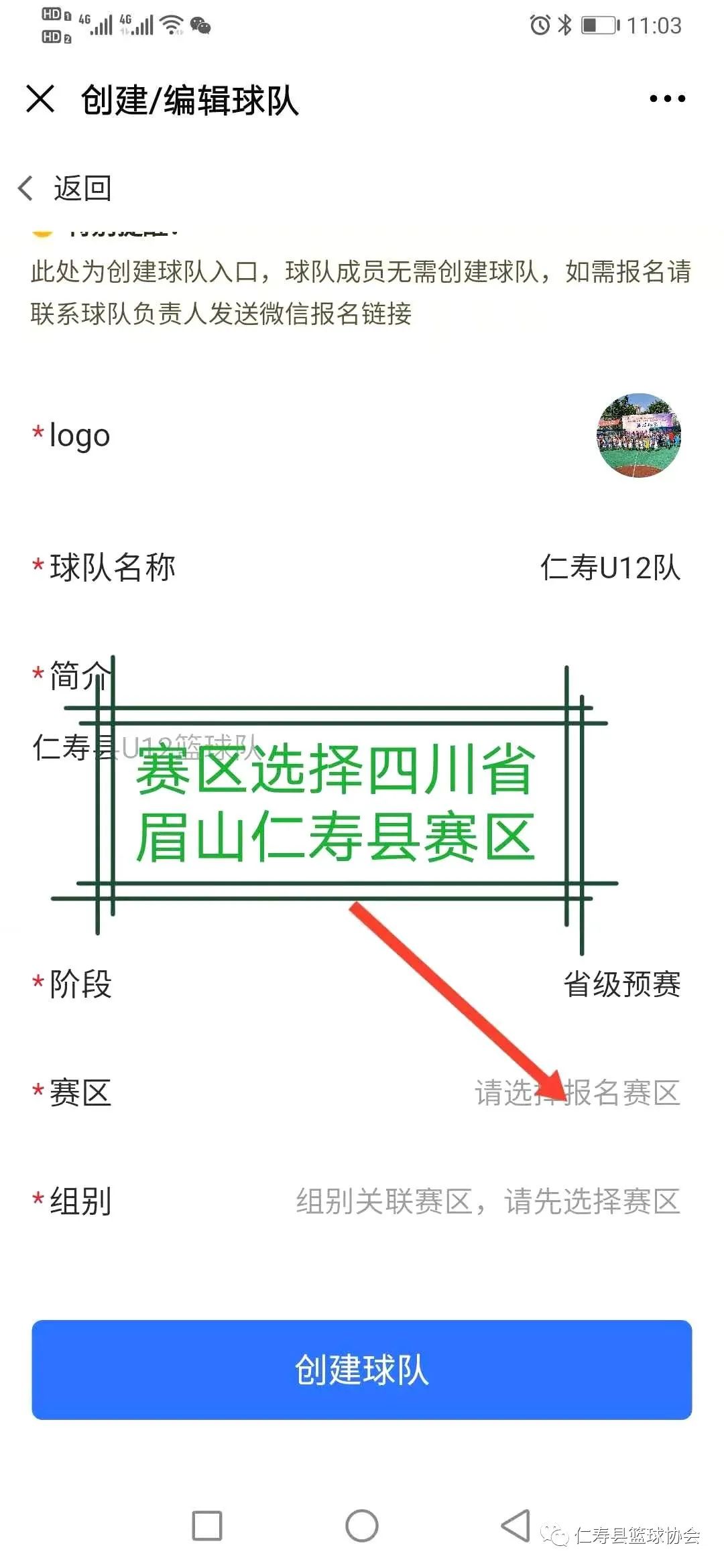Change the team logo image
Viewport: 724px width, 1568px height.
[638, 436]
